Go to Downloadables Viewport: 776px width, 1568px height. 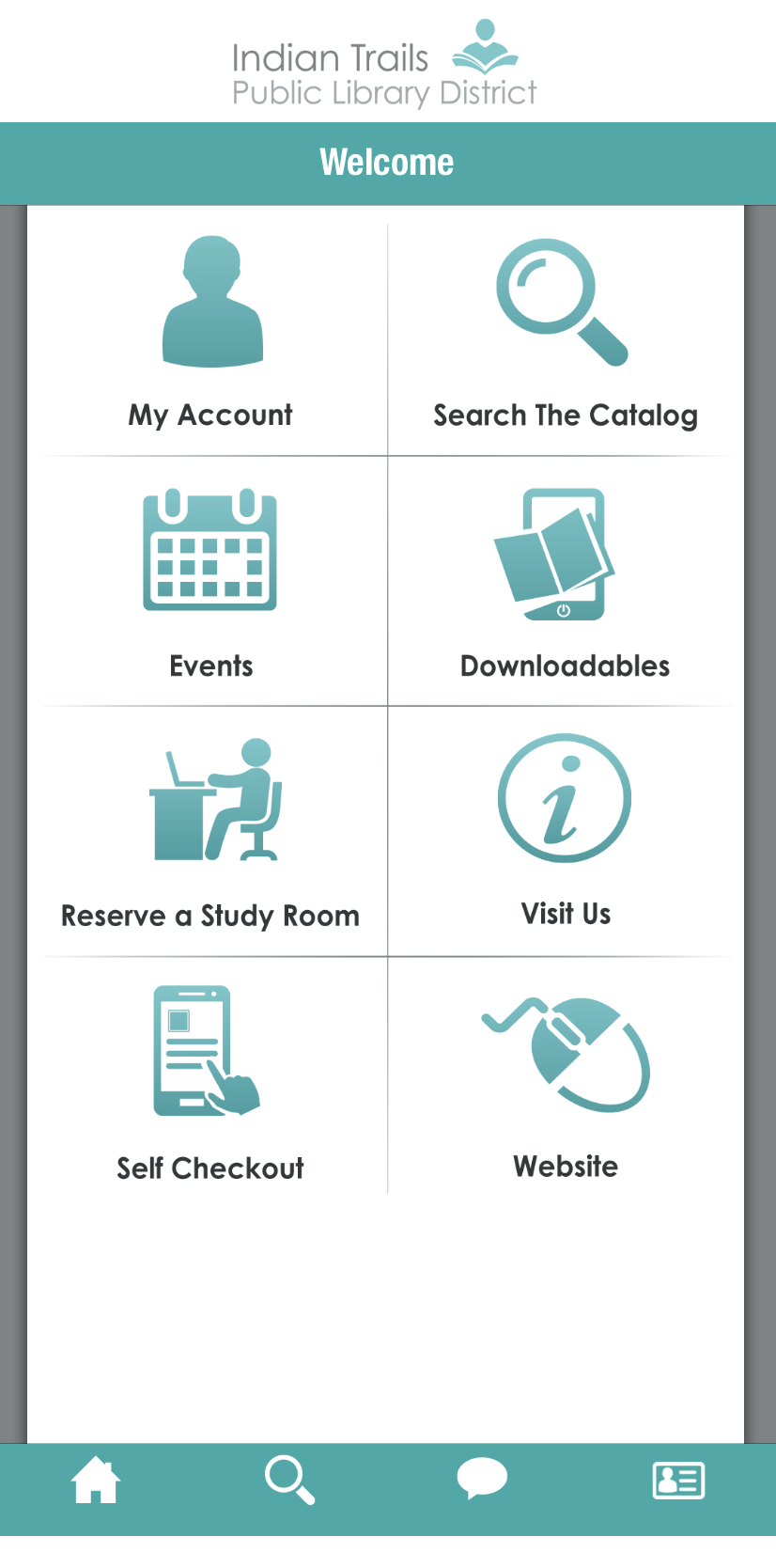pos(564,583)
